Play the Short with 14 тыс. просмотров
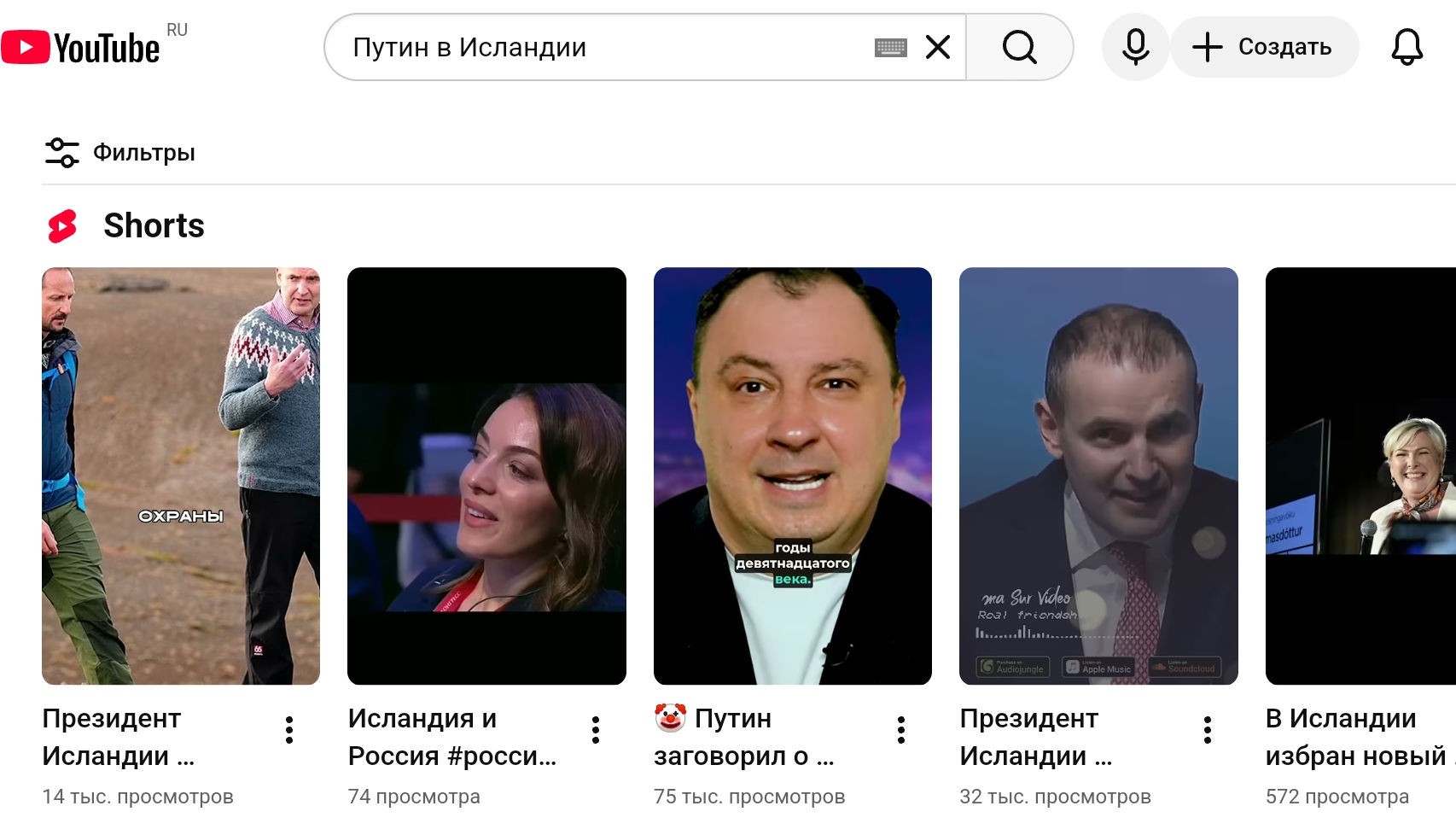1456x835 pixels. [181, 476]
